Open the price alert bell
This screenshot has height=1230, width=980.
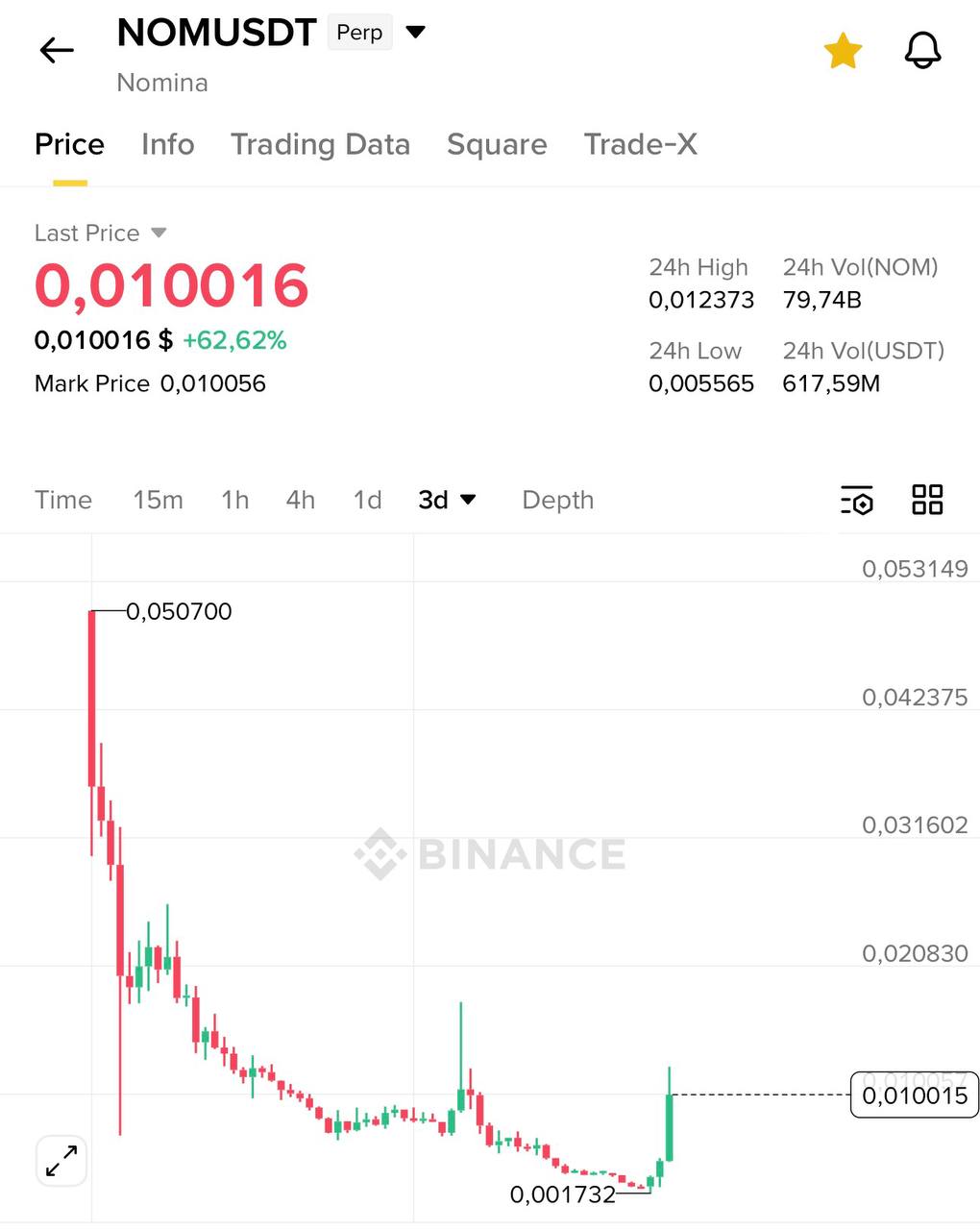click(x=922, y=51)
